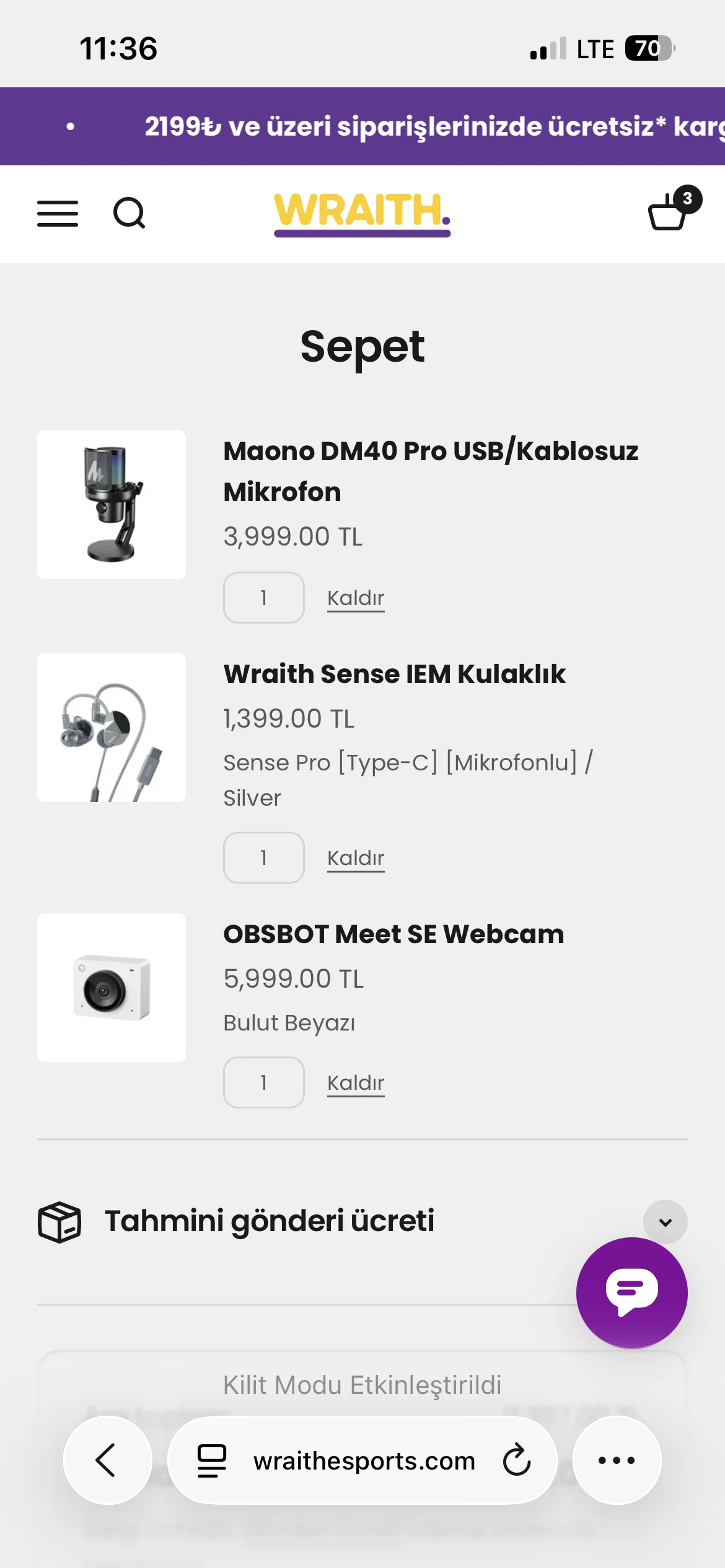Reload the wraithesports.com page
This screenshot has width=725, height=1568.
point(517,1460)
